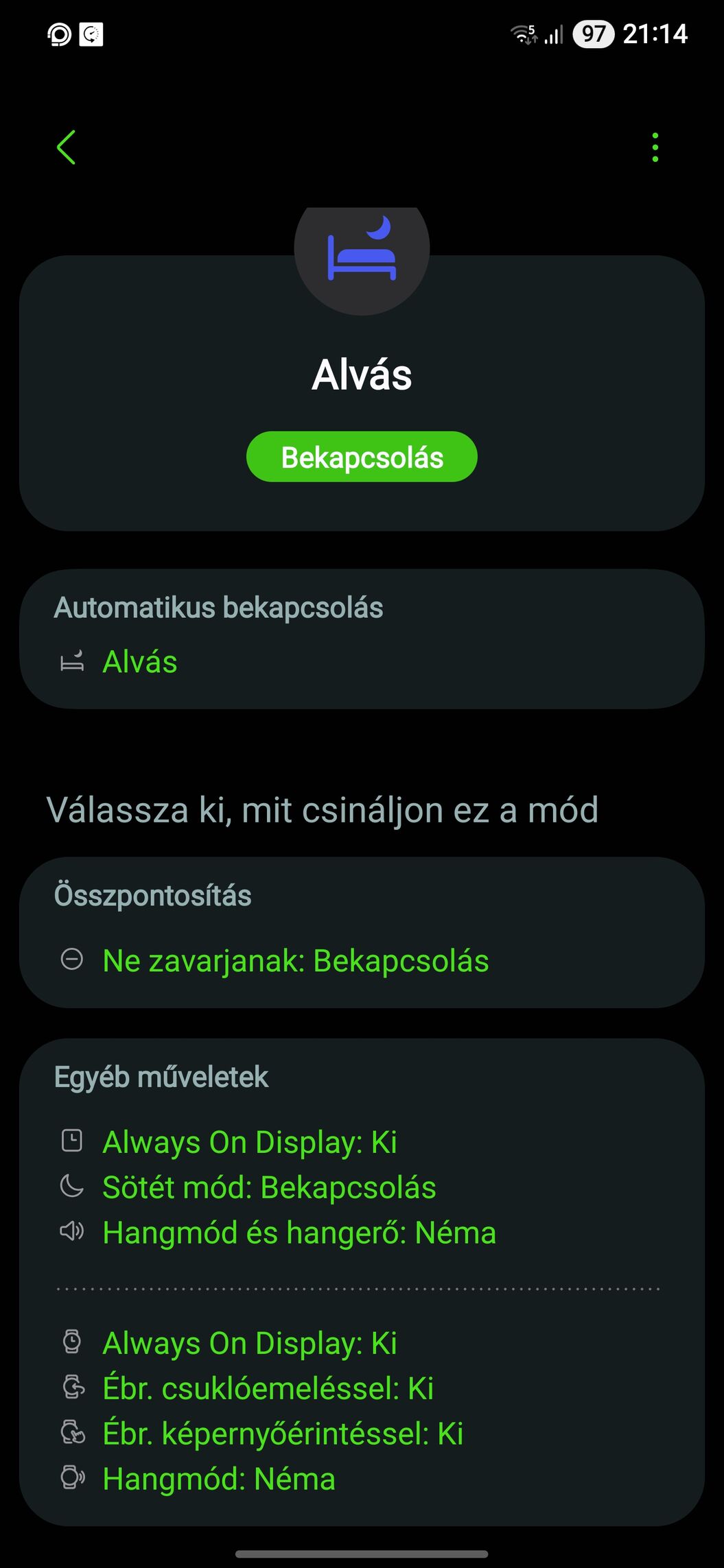Open Ébr. képernyőérintéssel: Ki option

(x=283, y=1433)
